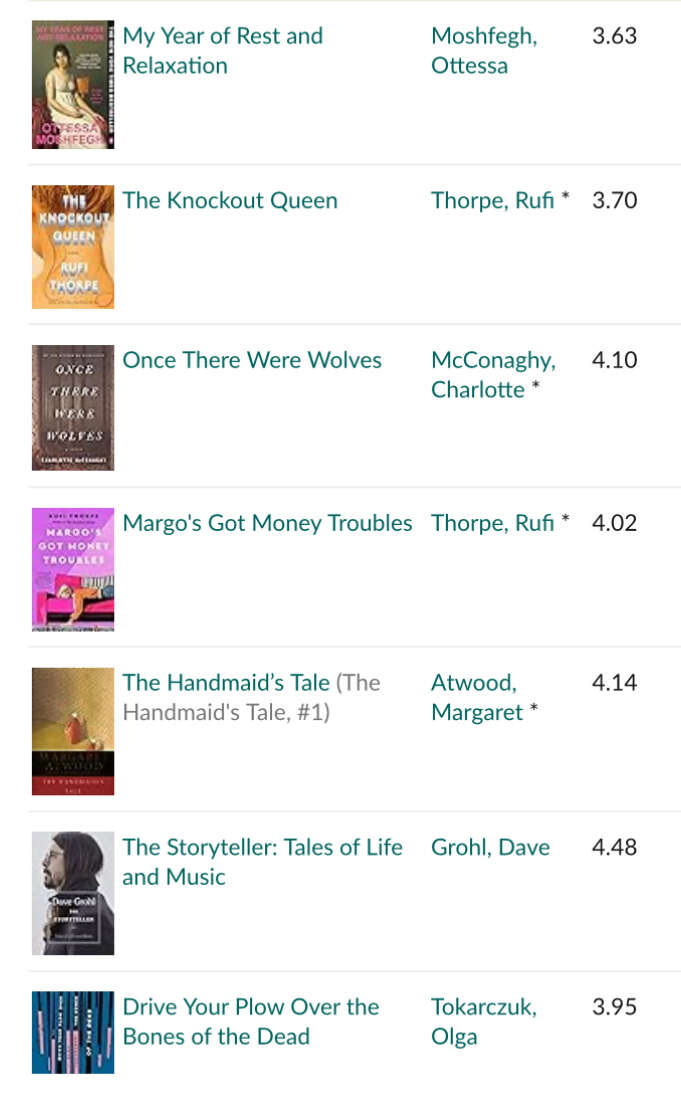Tap The Storyteller book cover
Image resolution: width=681 pixels, height=1112 pixels.
click(x=73, y=893)
